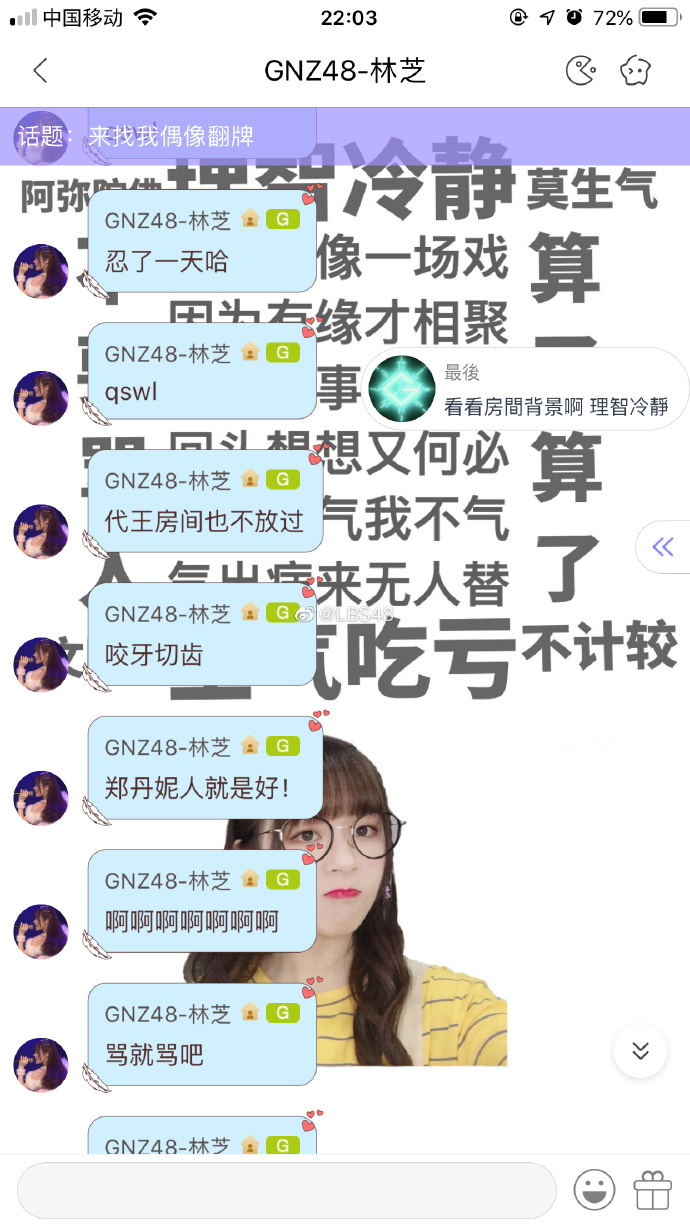This screenshot has height=1227, width=690.
Task: Open avatar beside 忍了一天哈 message
Action: (x=41, y=271)
